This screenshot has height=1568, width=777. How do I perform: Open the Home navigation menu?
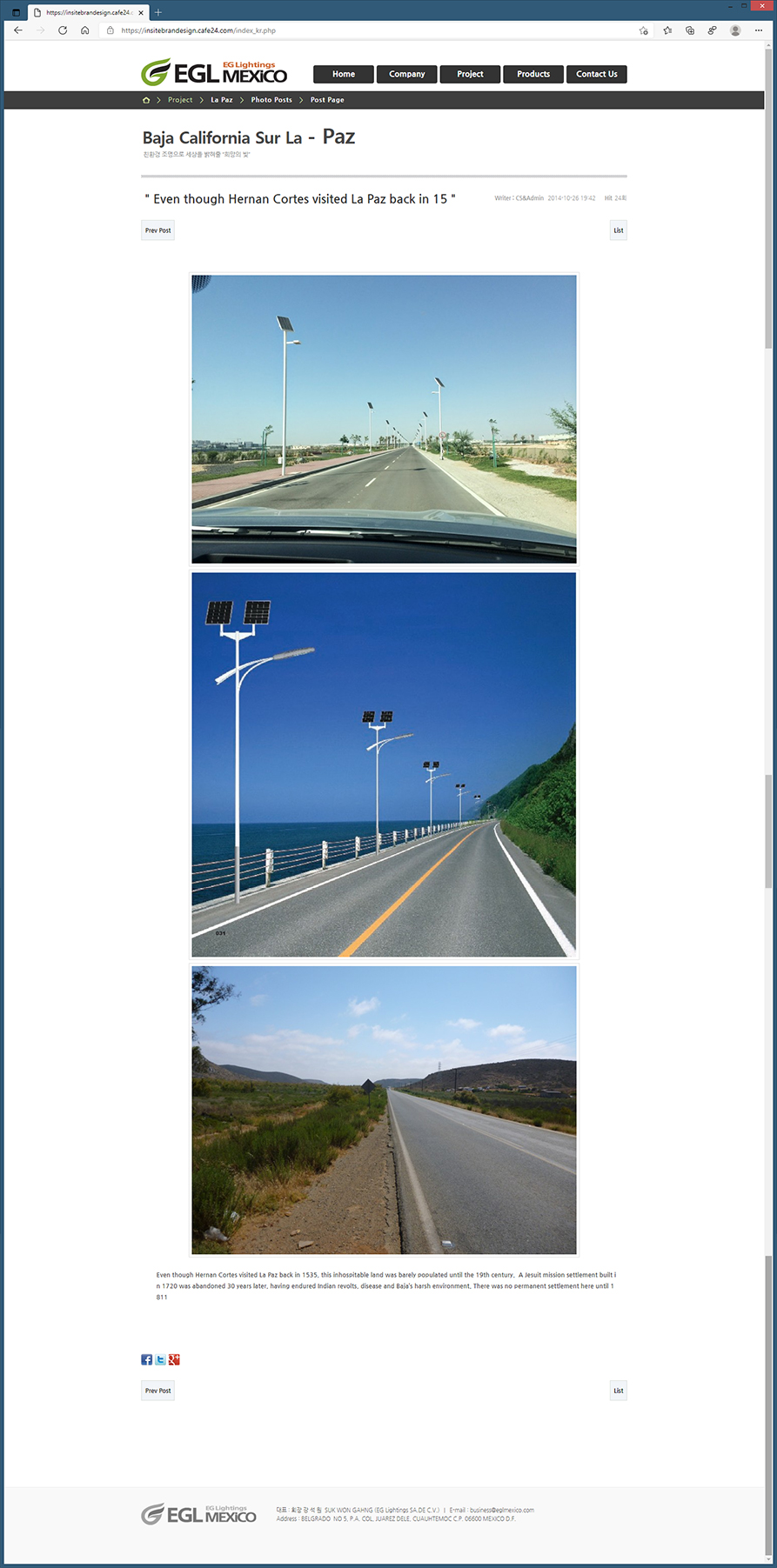coord(344,74)
